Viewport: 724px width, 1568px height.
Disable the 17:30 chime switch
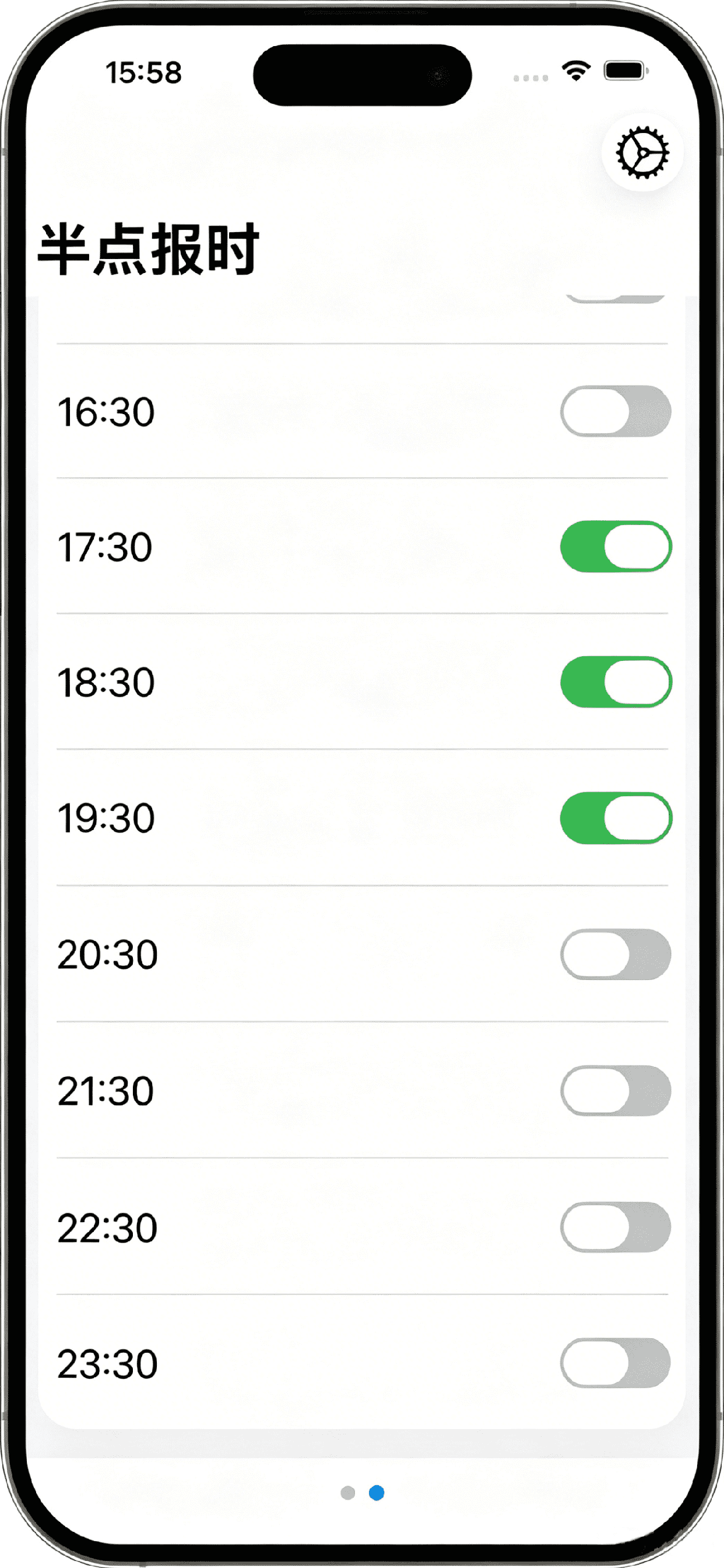point(616,547)
